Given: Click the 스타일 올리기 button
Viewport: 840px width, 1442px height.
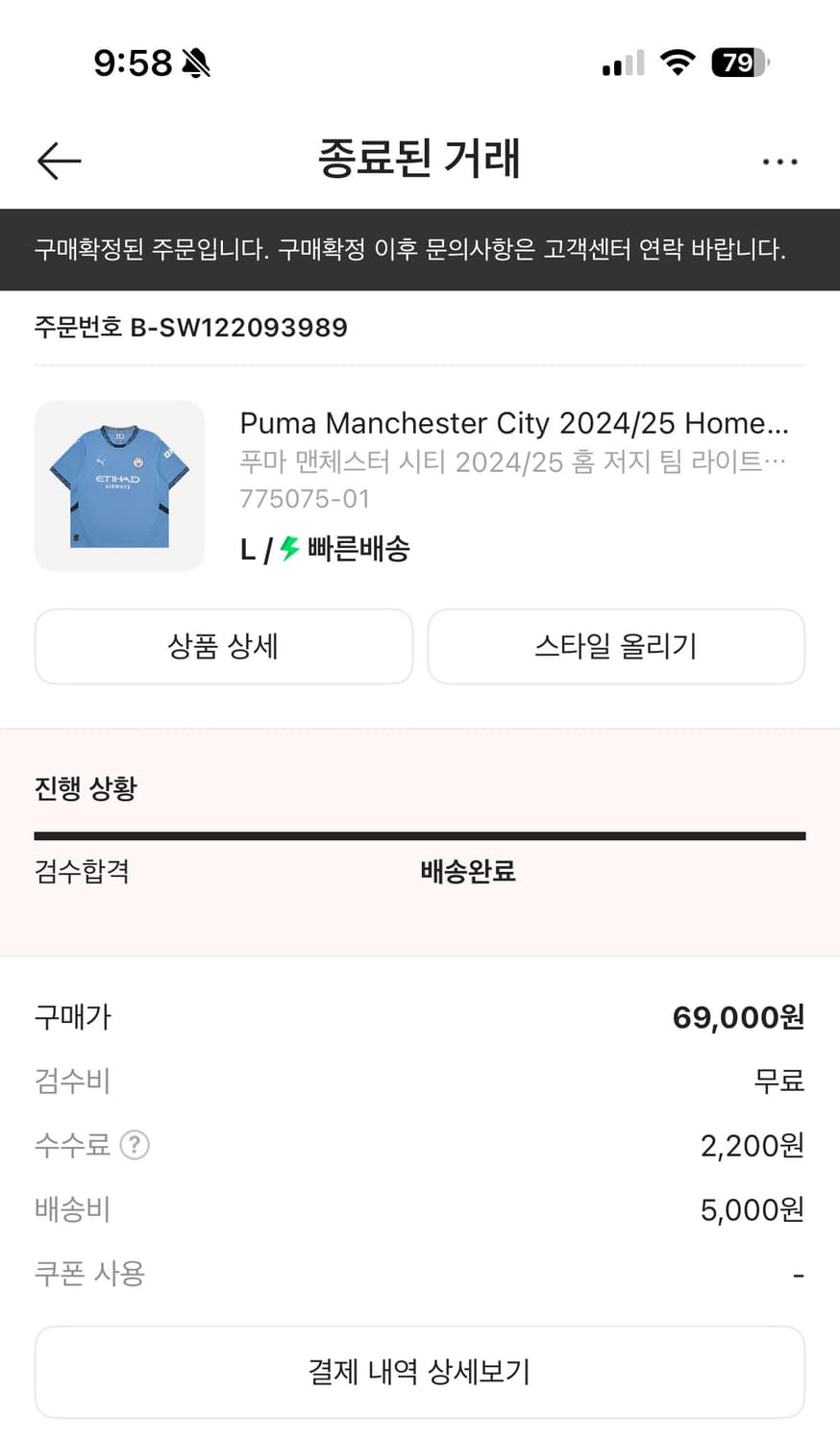Looking at the screenshot, I should pos(616,646).
